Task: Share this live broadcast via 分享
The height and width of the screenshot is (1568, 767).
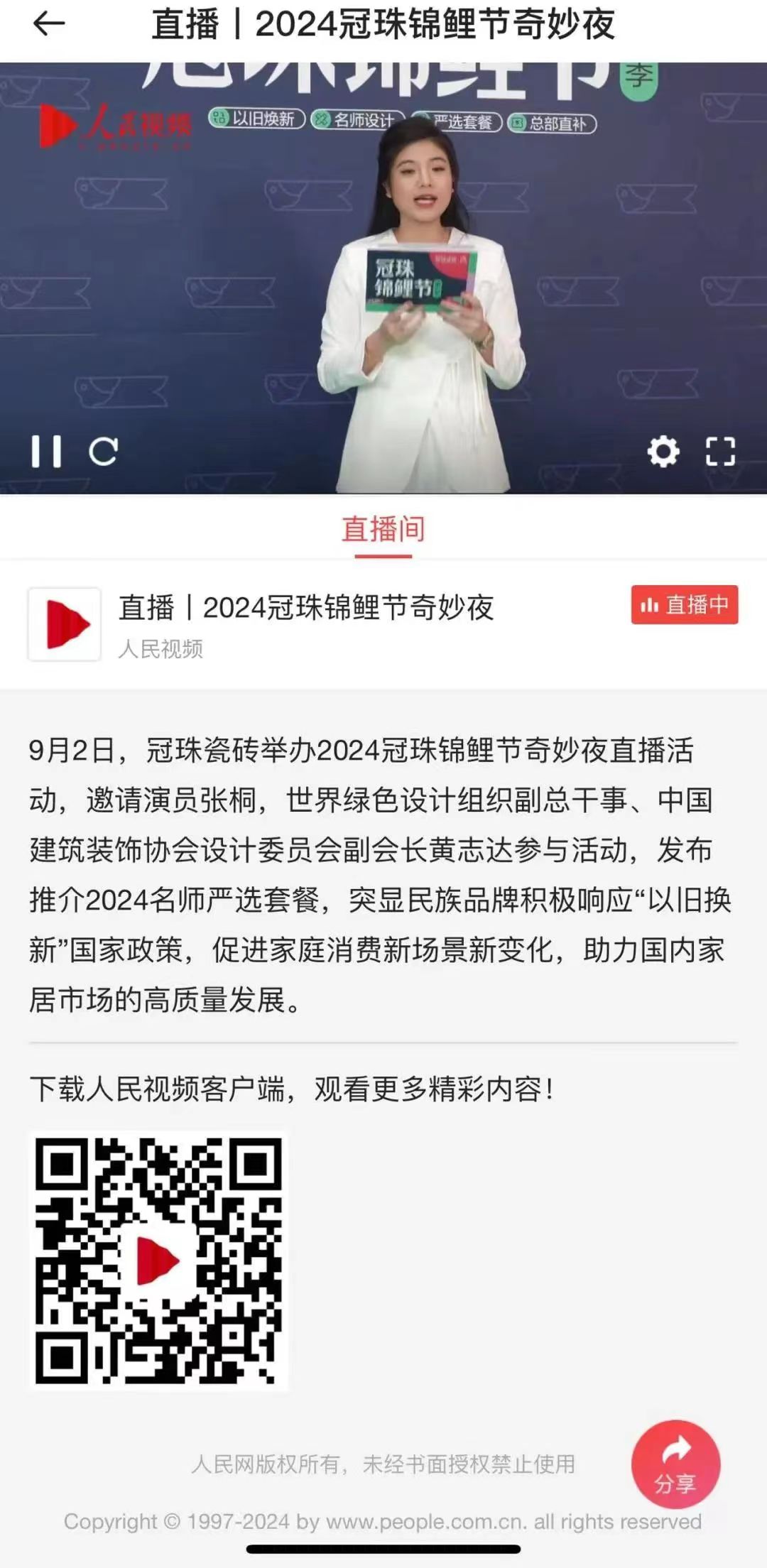Action: pyautogui.click(x=675, y=1464)
